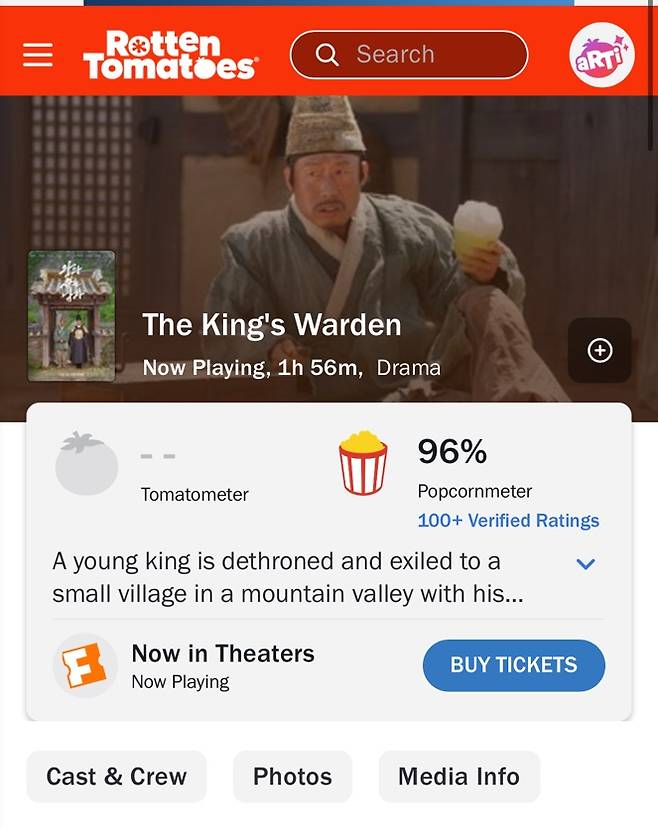Open The King's Warden poster thumbnail
The image size is (658, 827).
tap(72, 316)
